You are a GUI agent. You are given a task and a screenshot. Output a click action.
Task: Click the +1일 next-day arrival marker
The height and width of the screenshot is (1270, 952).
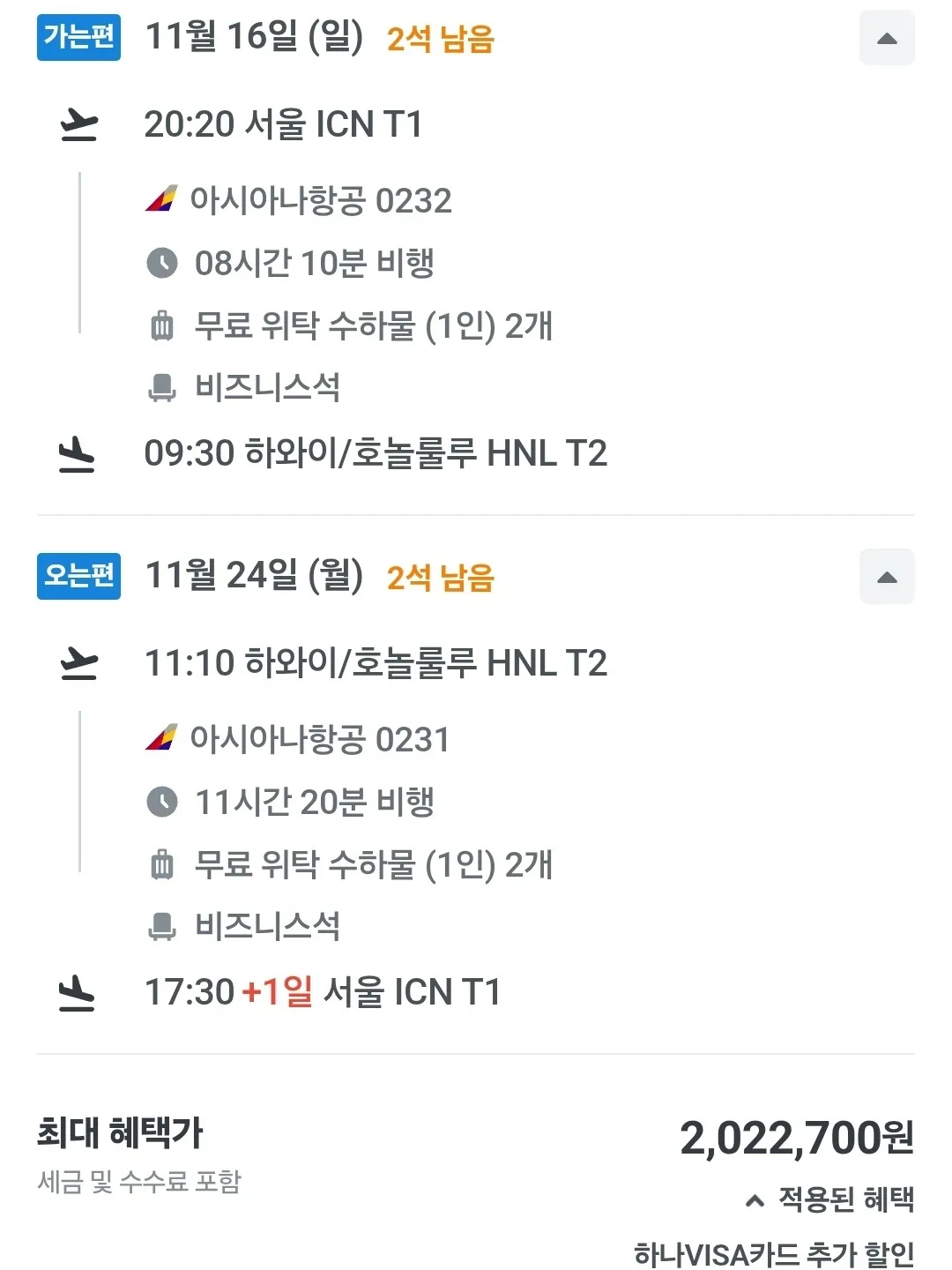point(275,993)
